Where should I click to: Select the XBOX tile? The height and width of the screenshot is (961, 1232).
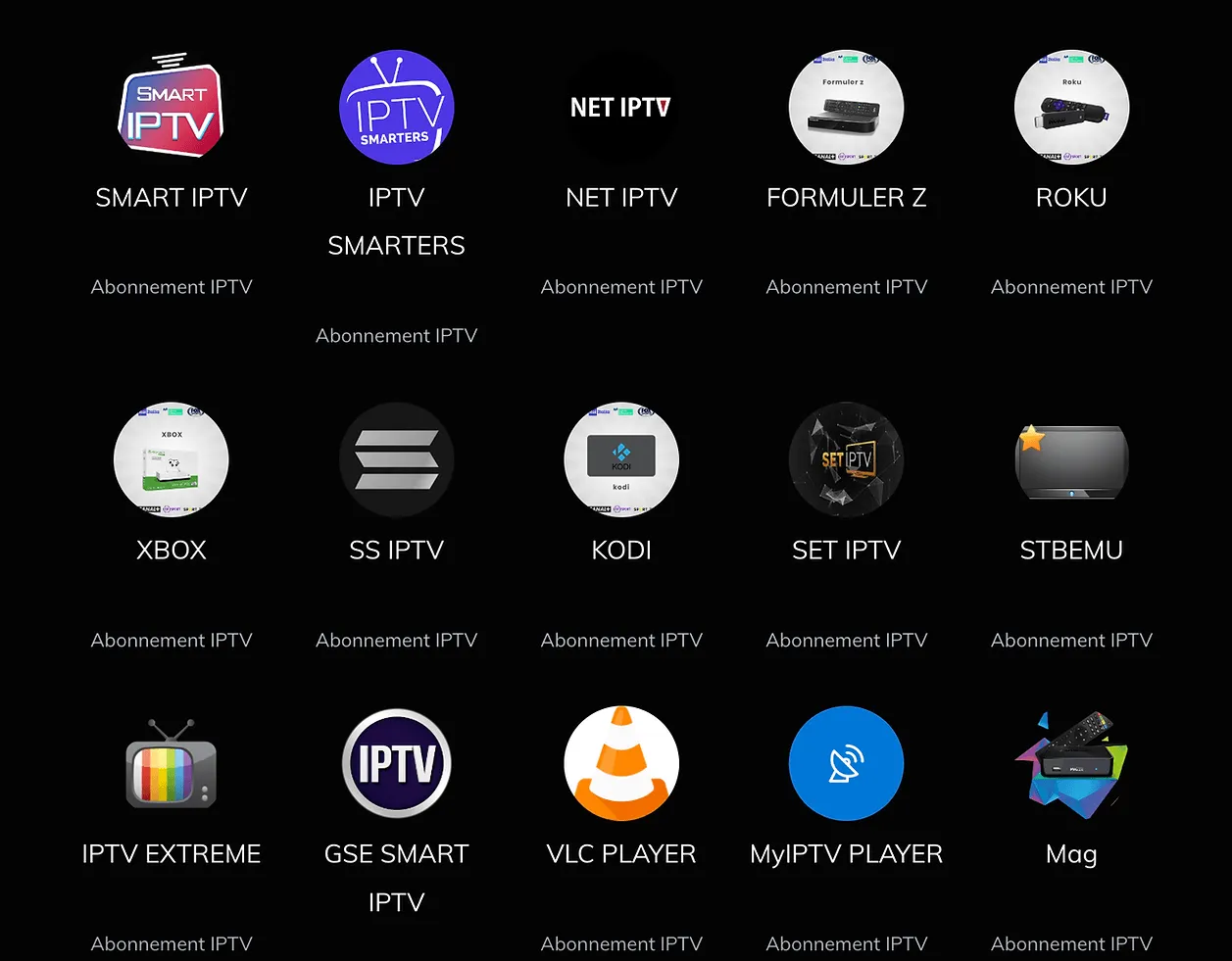172,459
